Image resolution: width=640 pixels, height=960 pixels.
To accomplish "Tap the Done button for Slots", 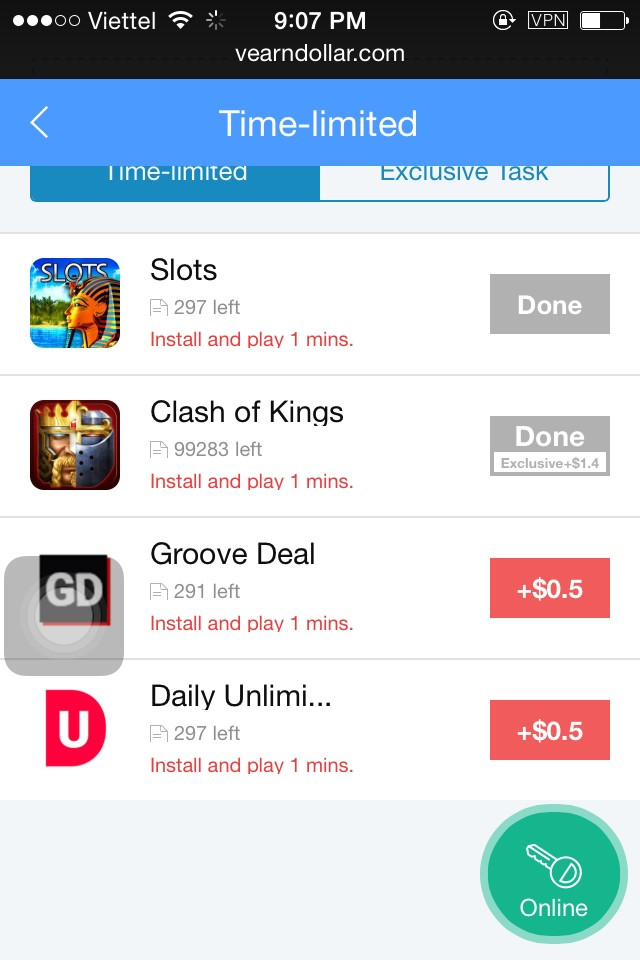I will point(549,304).
